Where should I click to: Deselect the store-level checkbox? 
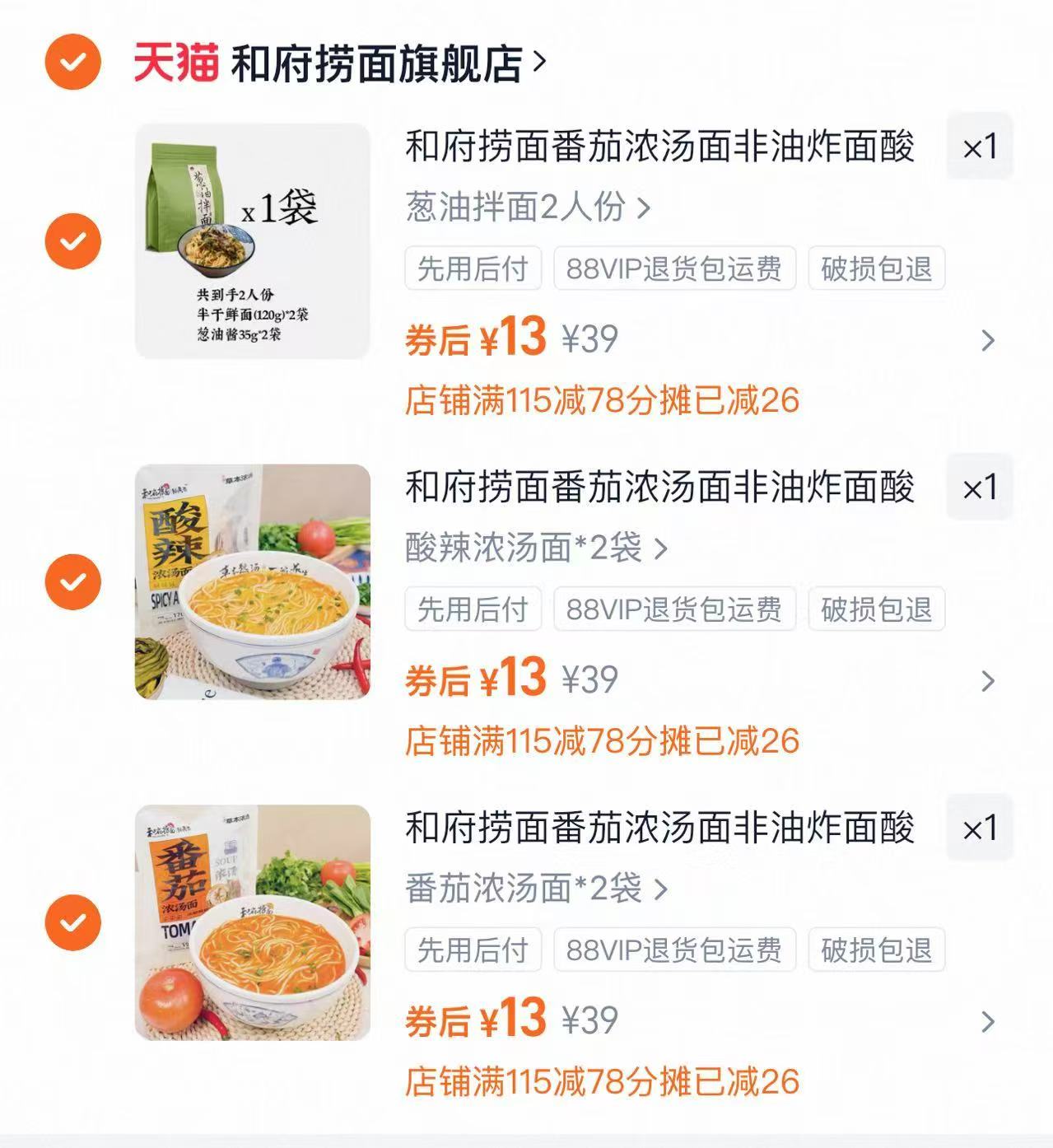click(73, 61)
